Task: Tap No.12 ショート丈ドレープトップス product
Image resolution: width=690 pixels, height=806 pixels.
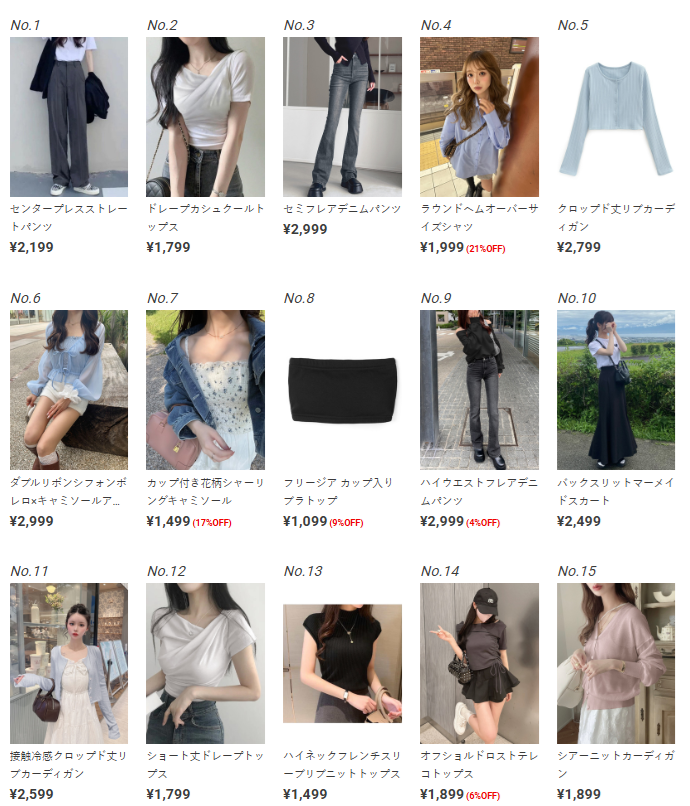Action: click(205, 663)
